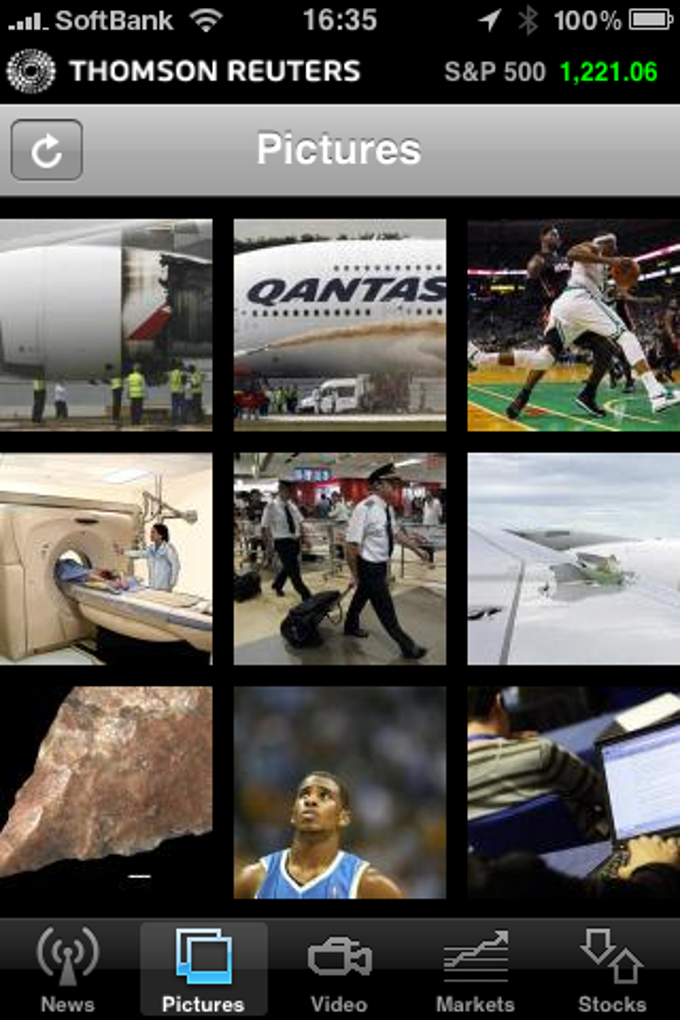
Task: Open the basketball game action photo
Action: 574,325
